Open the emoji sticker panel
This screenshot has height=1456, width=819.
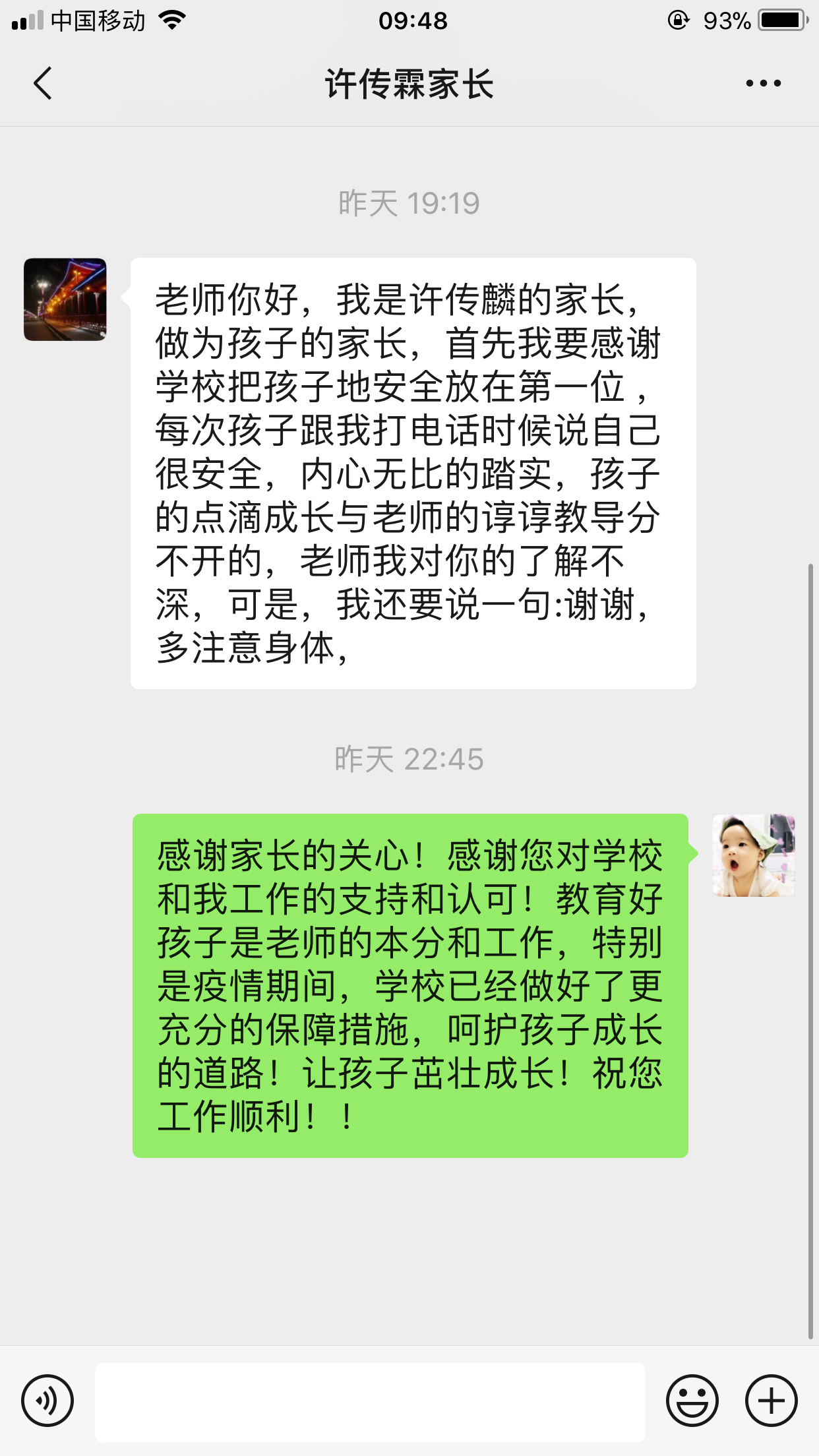(x=692, y=1401)
